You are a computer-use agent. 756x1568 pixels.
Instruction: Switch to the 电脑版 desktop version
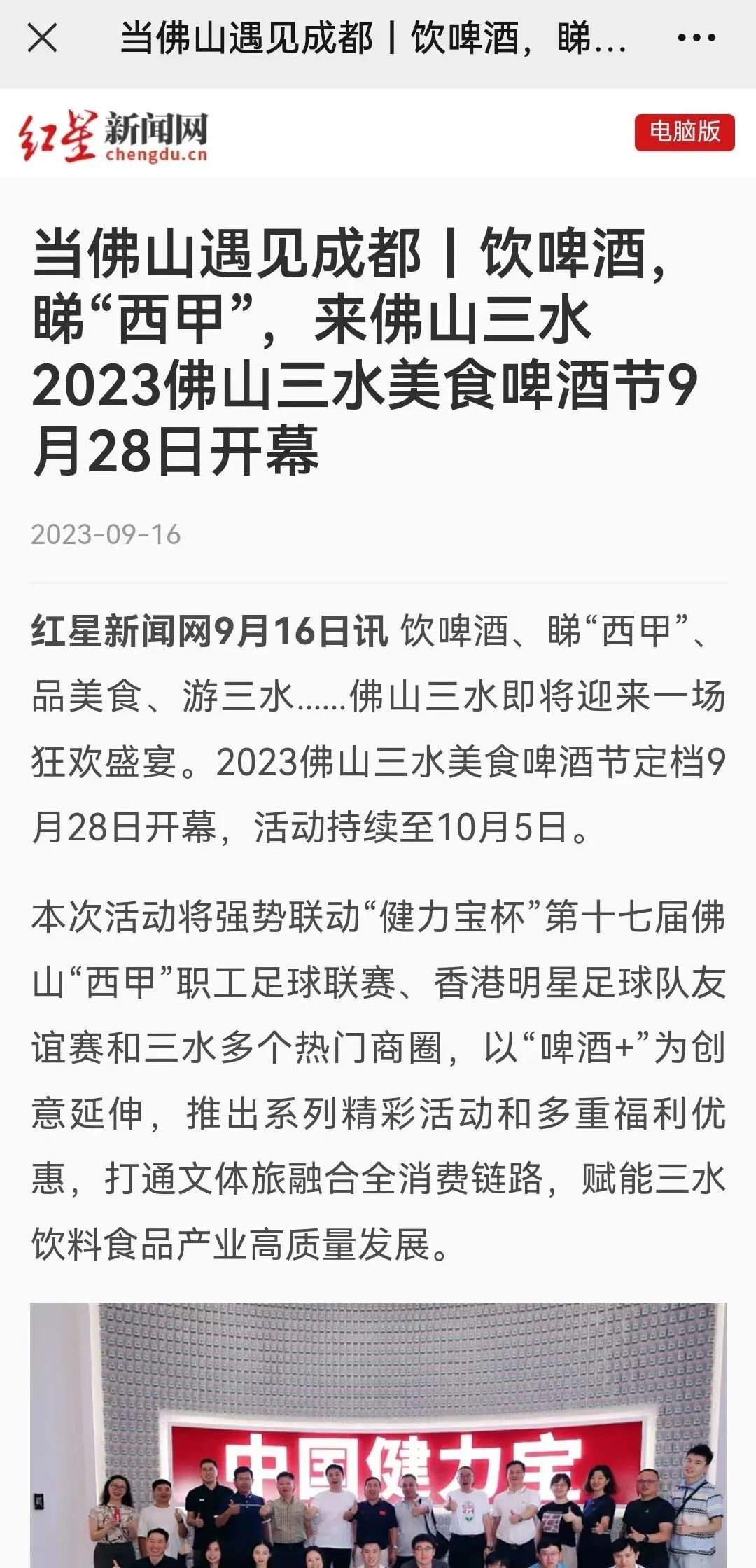[684, 132]
